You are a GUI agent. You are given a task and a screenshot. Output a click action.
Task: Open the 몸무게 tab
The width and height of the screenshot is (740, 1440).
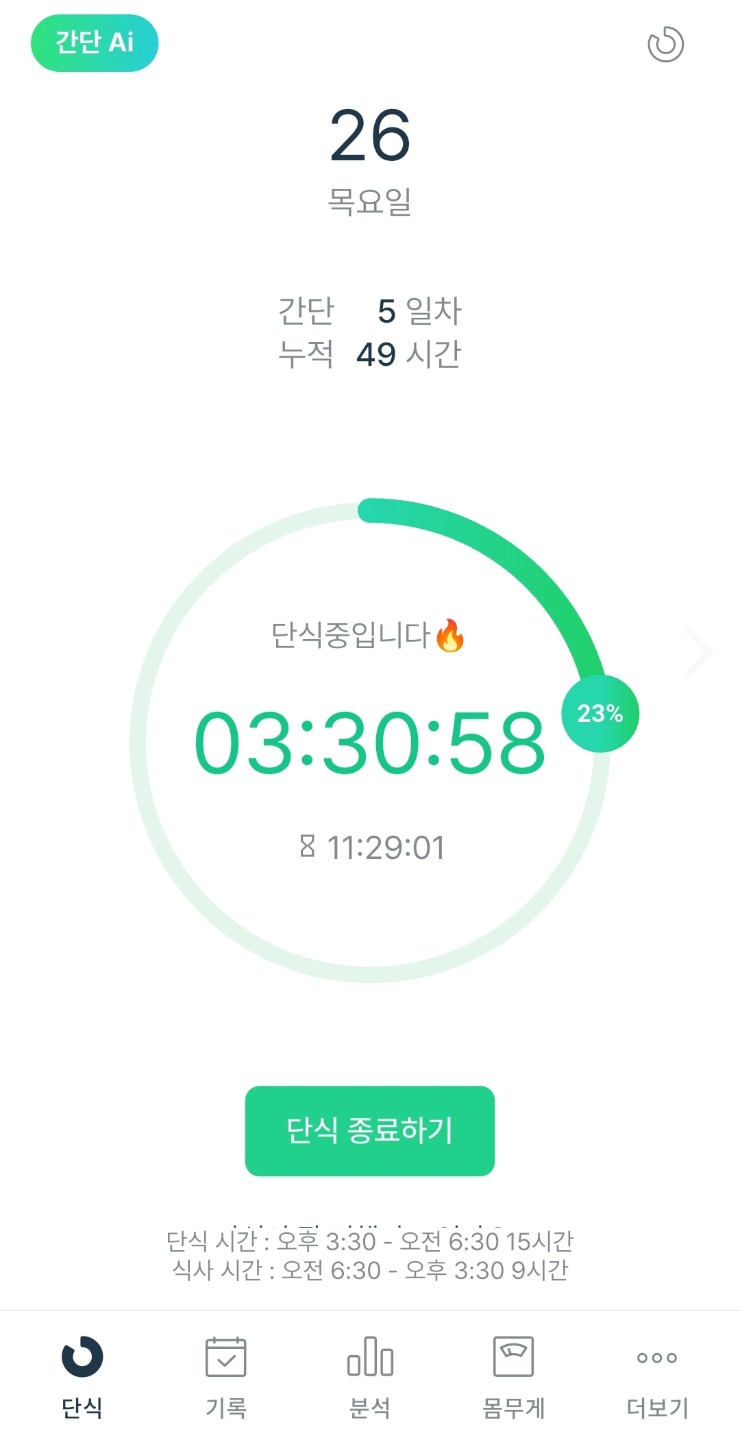click(513, 1376)
